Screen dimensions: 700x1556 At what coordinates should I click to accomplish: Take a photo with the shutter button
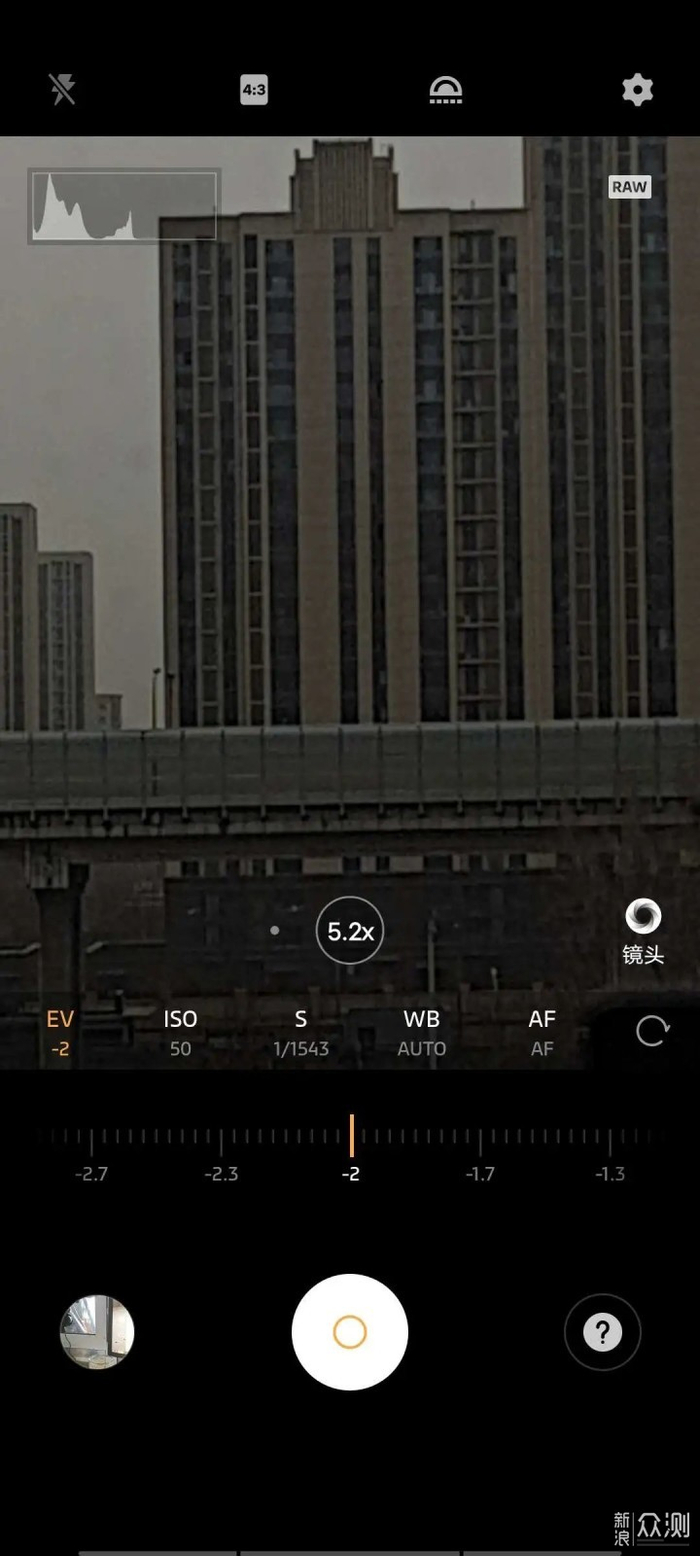point(350,1331)
